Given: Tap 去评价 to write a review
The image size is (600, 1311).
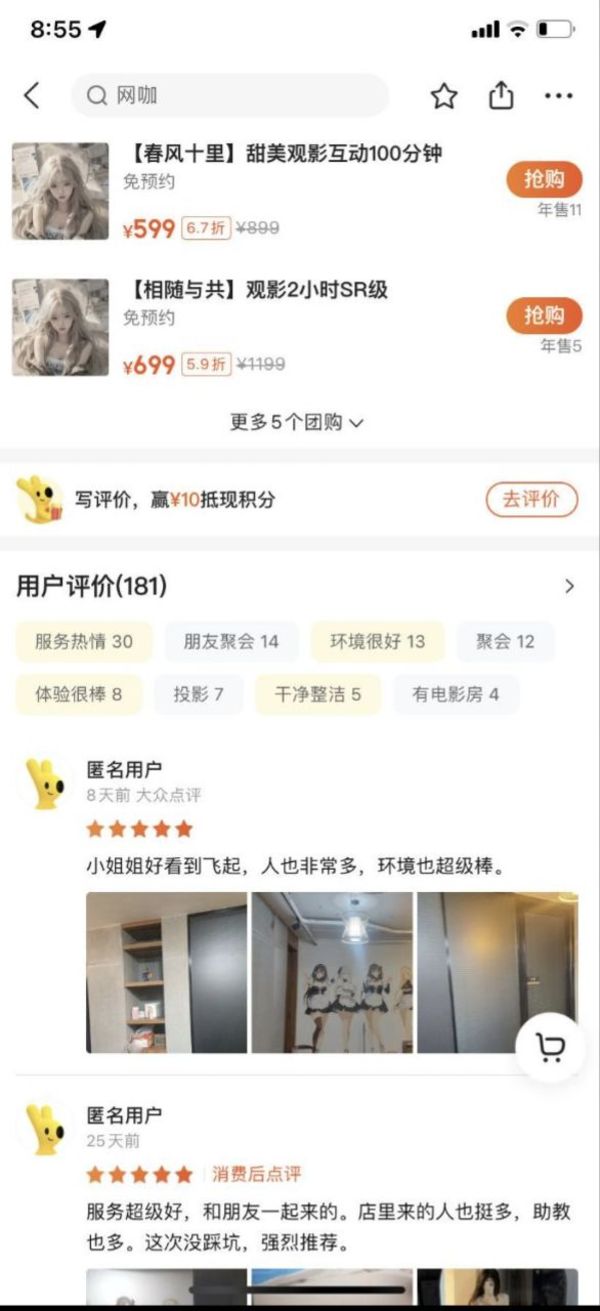Looking at the screenshot, I should tap(531, 499).
